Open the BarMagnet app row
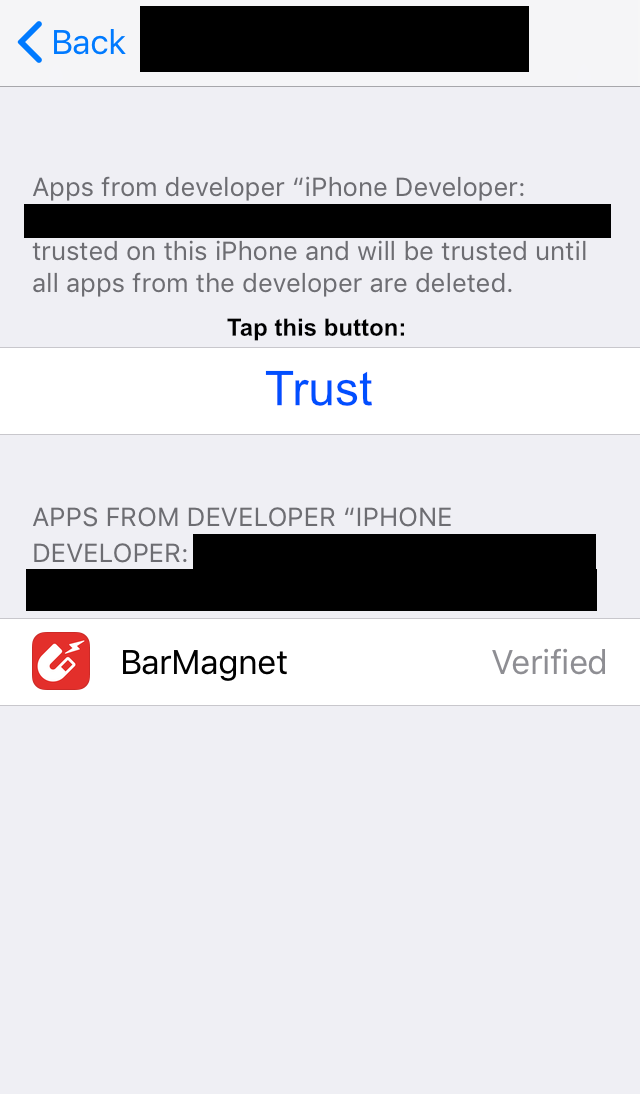 [x=319, y=662]
